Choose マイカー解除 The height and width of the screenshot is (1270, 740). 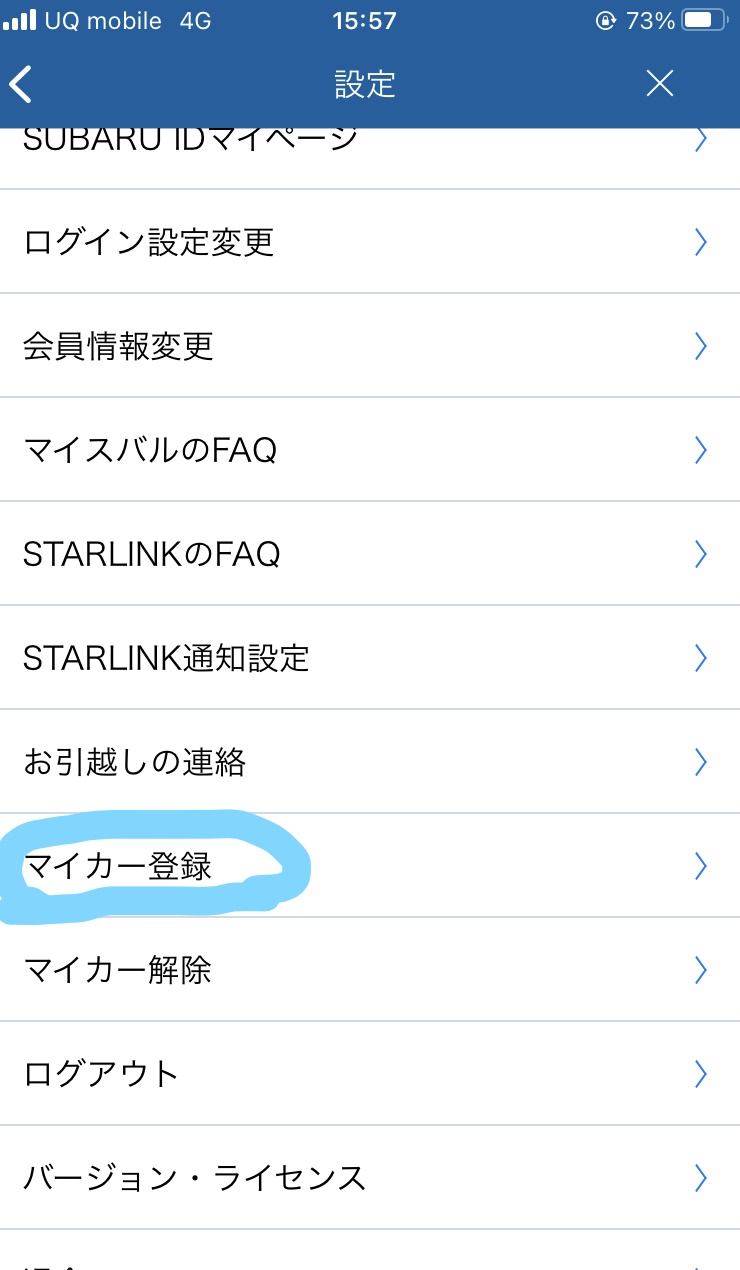pos(369,970)
